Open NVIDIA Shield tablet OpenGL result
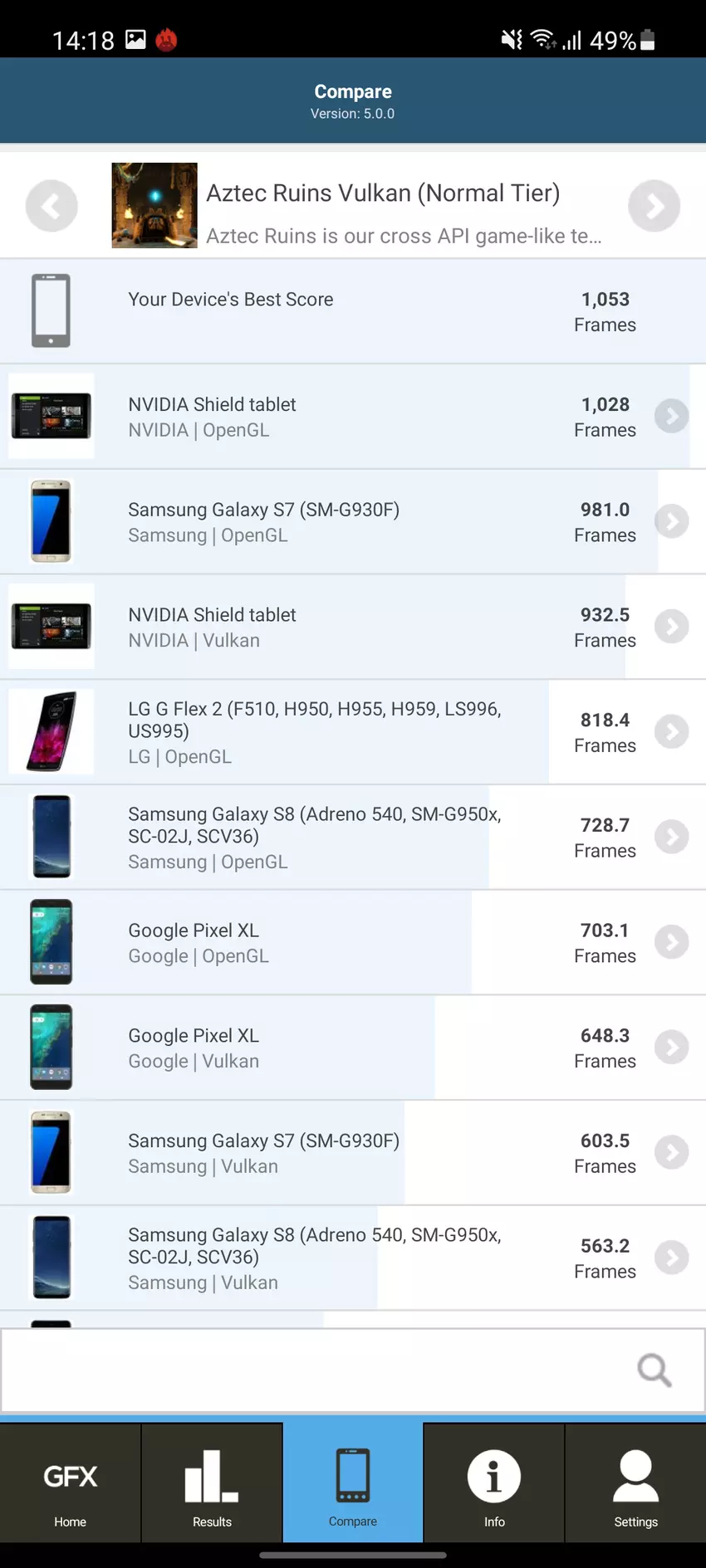The height and width of the screenshot is (1568, 706). [670, 416]
